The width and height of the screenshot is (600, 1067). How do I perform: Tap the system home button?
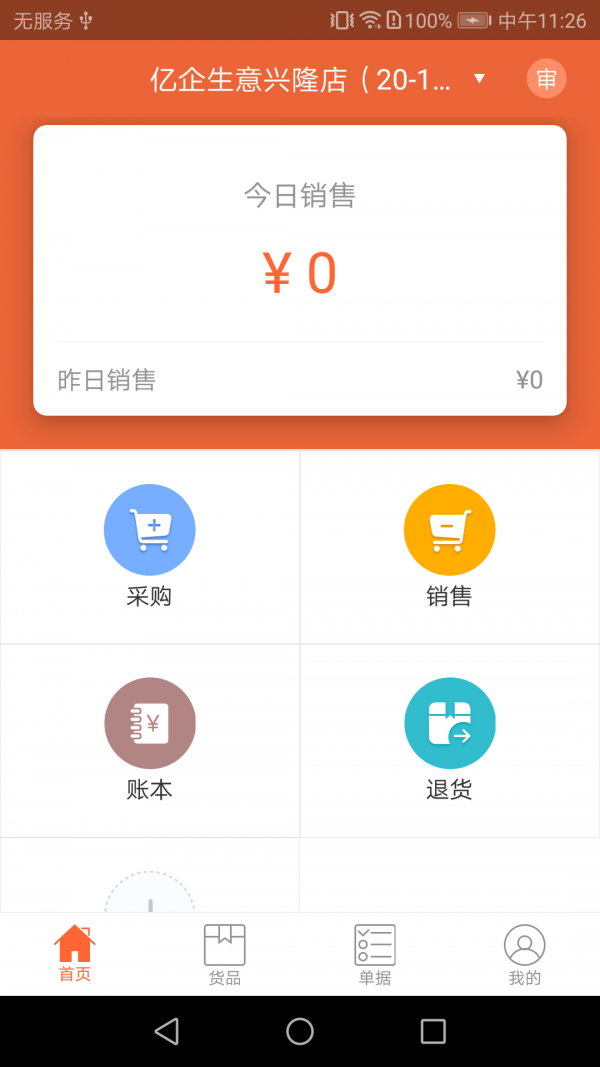pos(300,1031)
